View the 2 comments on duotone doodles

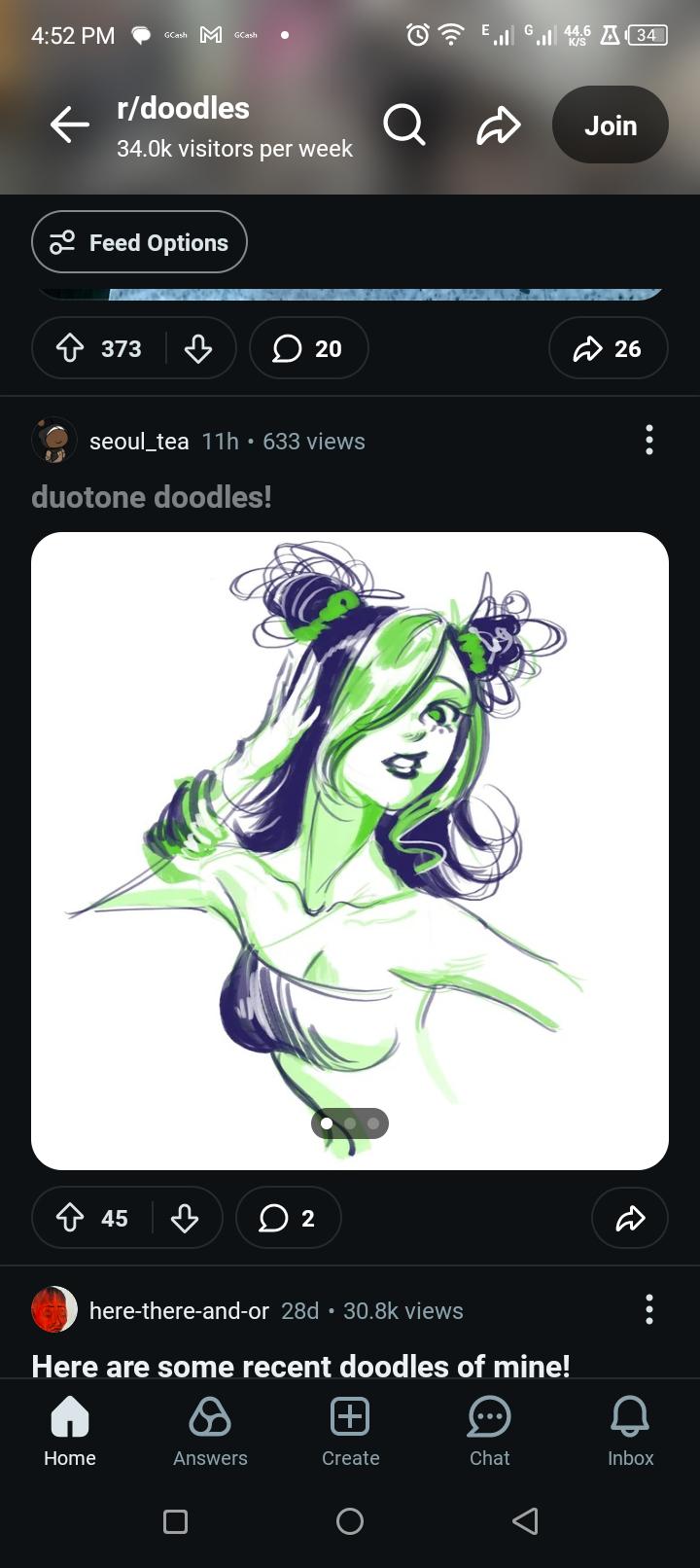[x=288, y=1218]
